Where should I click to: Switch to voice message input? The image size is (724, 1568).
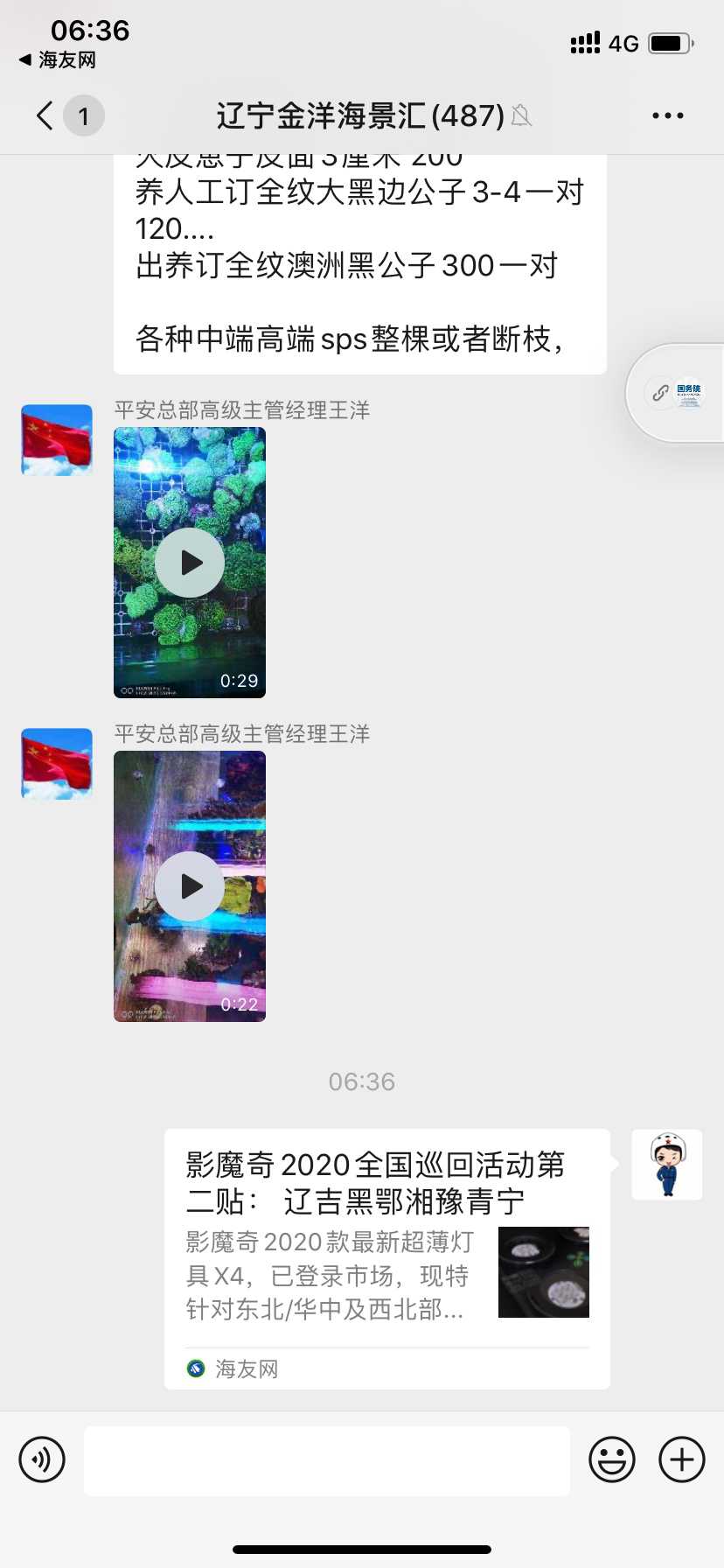pos(42,1459)
